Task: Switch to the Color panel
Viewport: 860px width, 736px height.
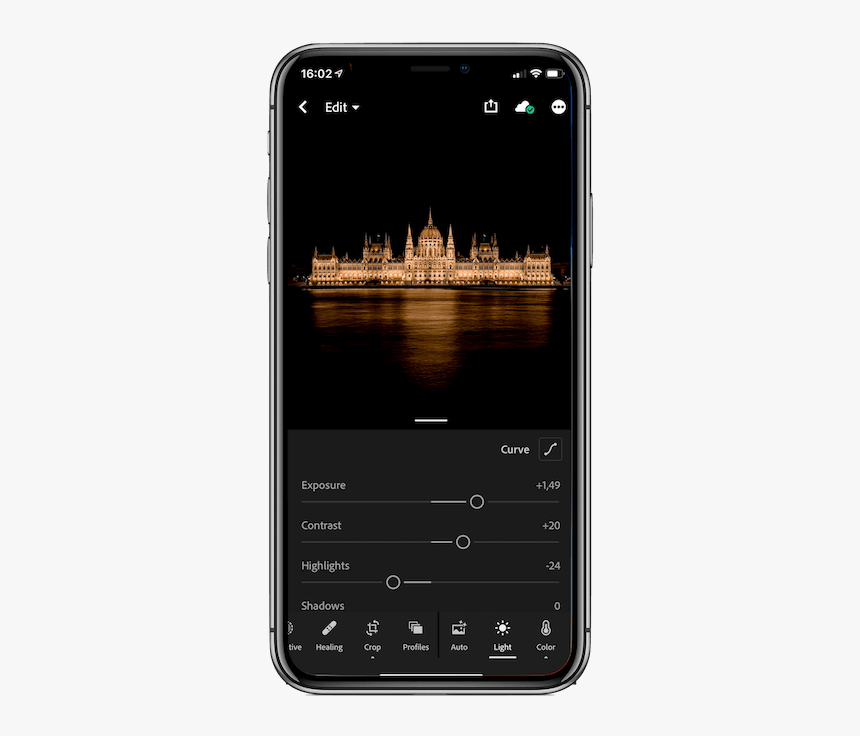Action: [545, 635]
